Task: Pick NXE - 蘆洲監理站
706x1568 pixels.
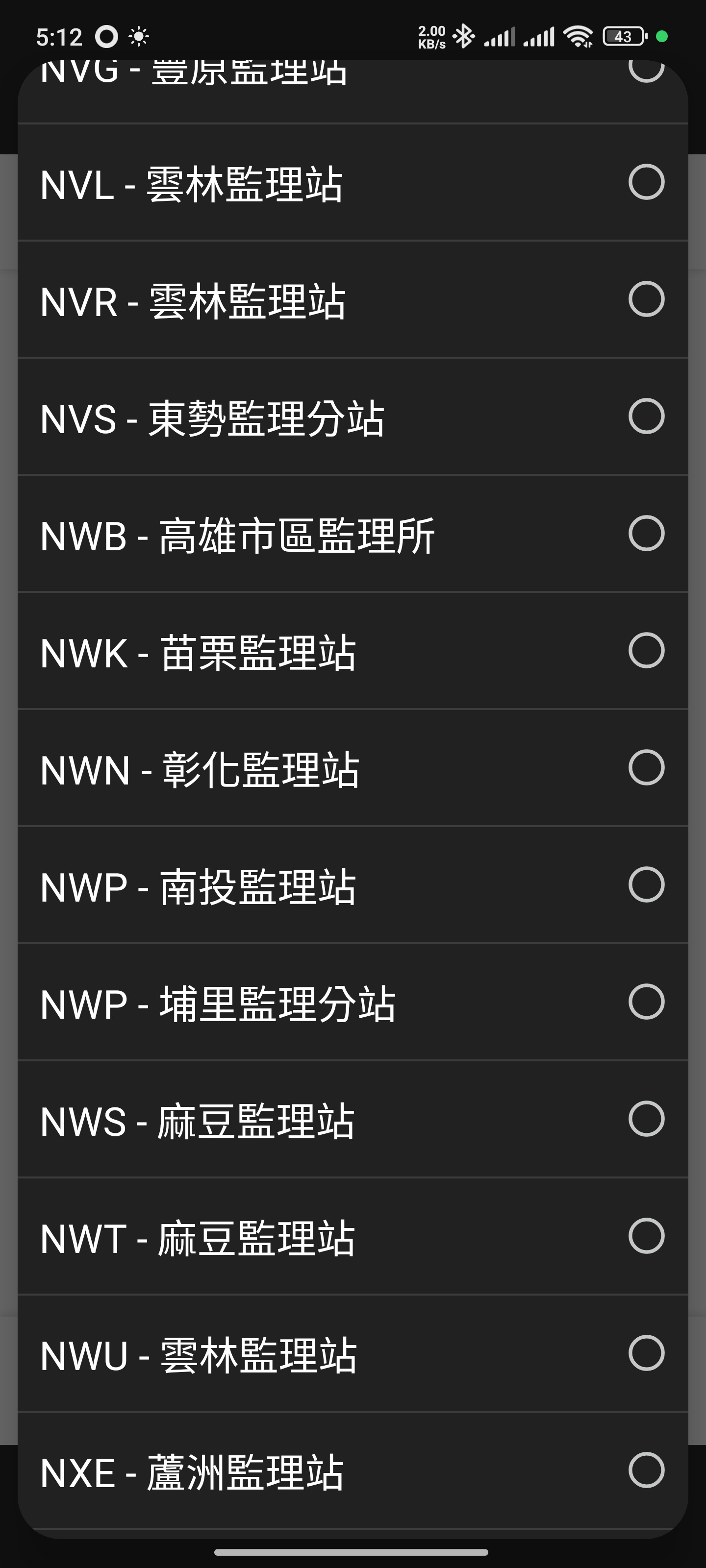Action: 352,1471
